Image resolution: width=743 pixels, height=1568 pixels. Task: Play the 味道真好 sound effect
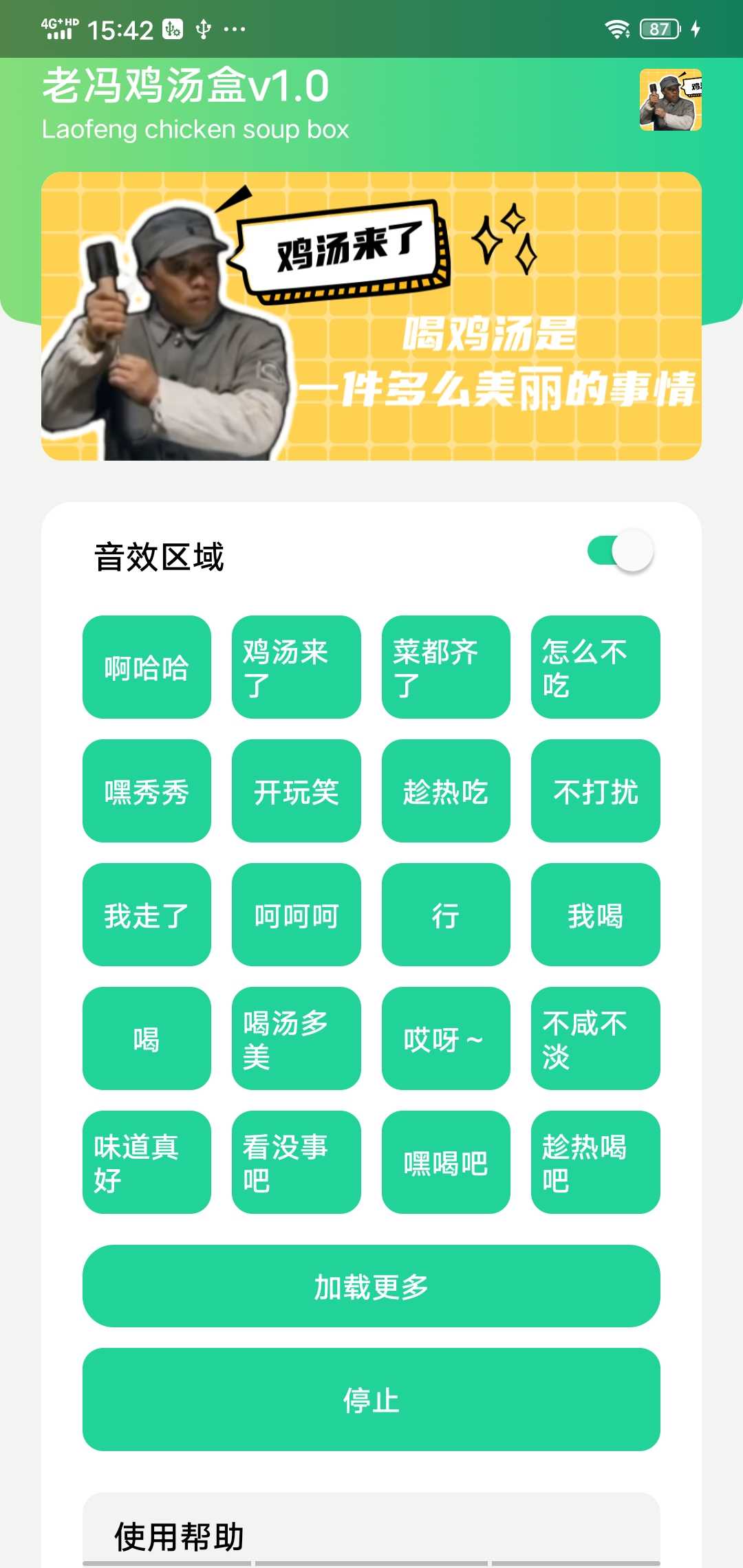pos(147,1162)
